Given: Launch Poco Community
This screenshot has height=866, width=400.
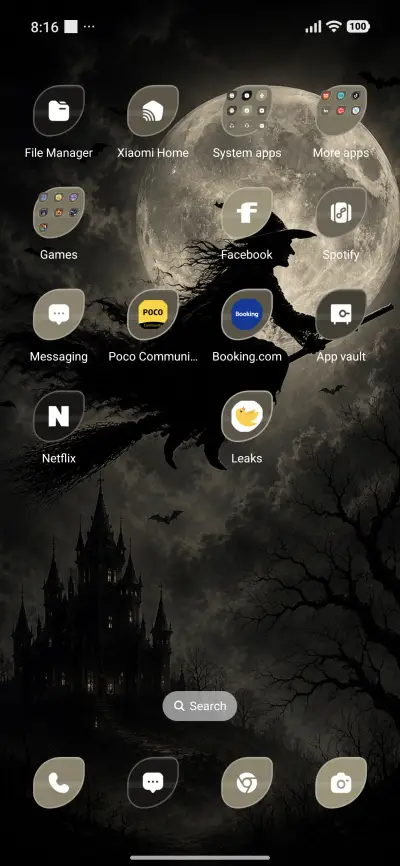Looking at the screenshot, I should coord(153,314).
